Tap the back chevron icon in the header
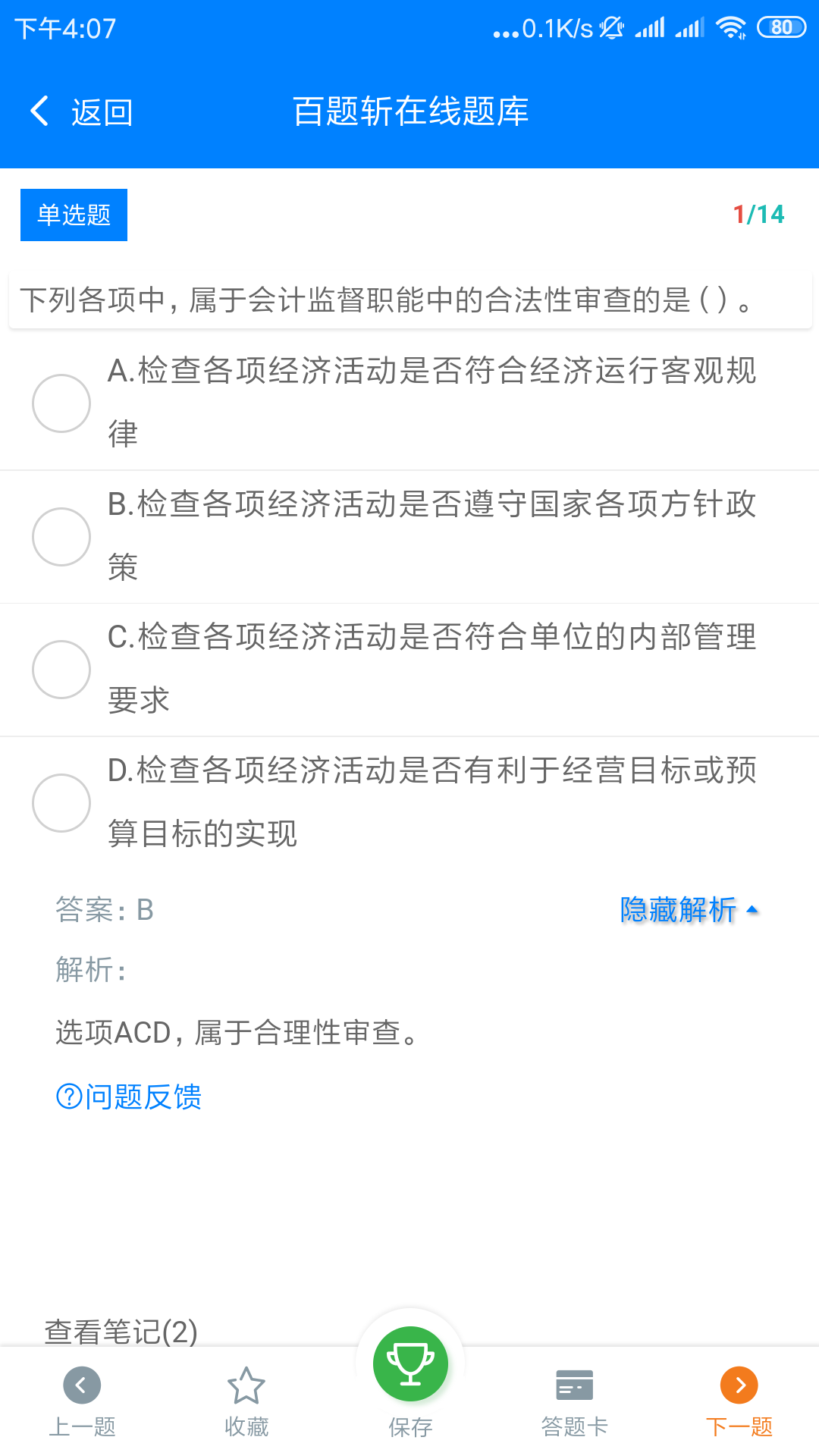 (x=39, y=111)
